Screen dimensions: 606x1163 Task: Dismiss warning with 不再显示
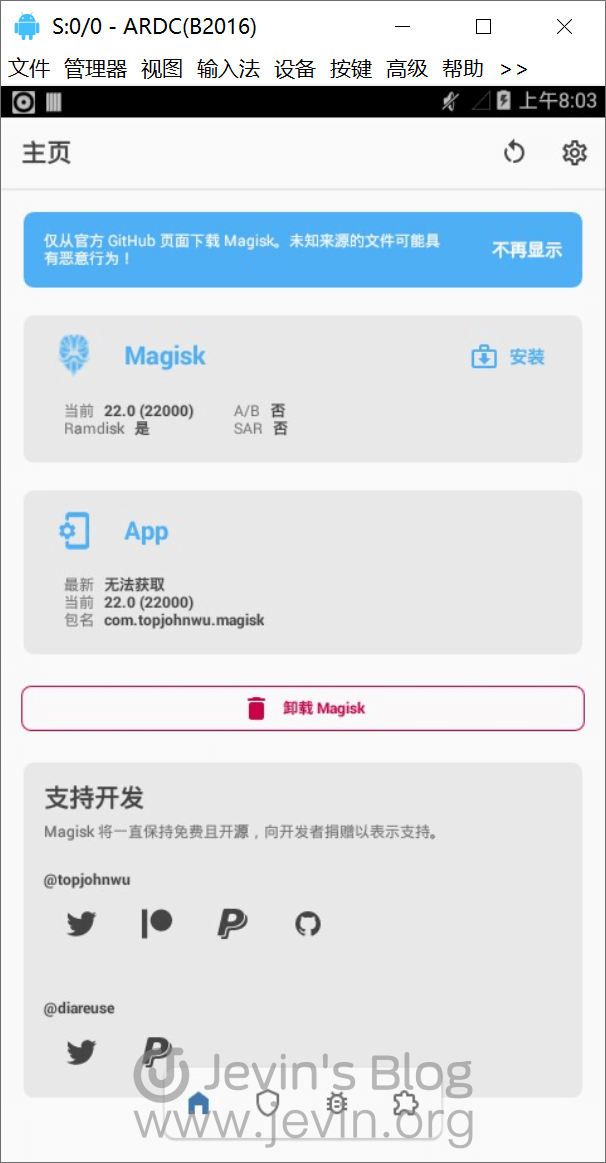click(526, 250)
